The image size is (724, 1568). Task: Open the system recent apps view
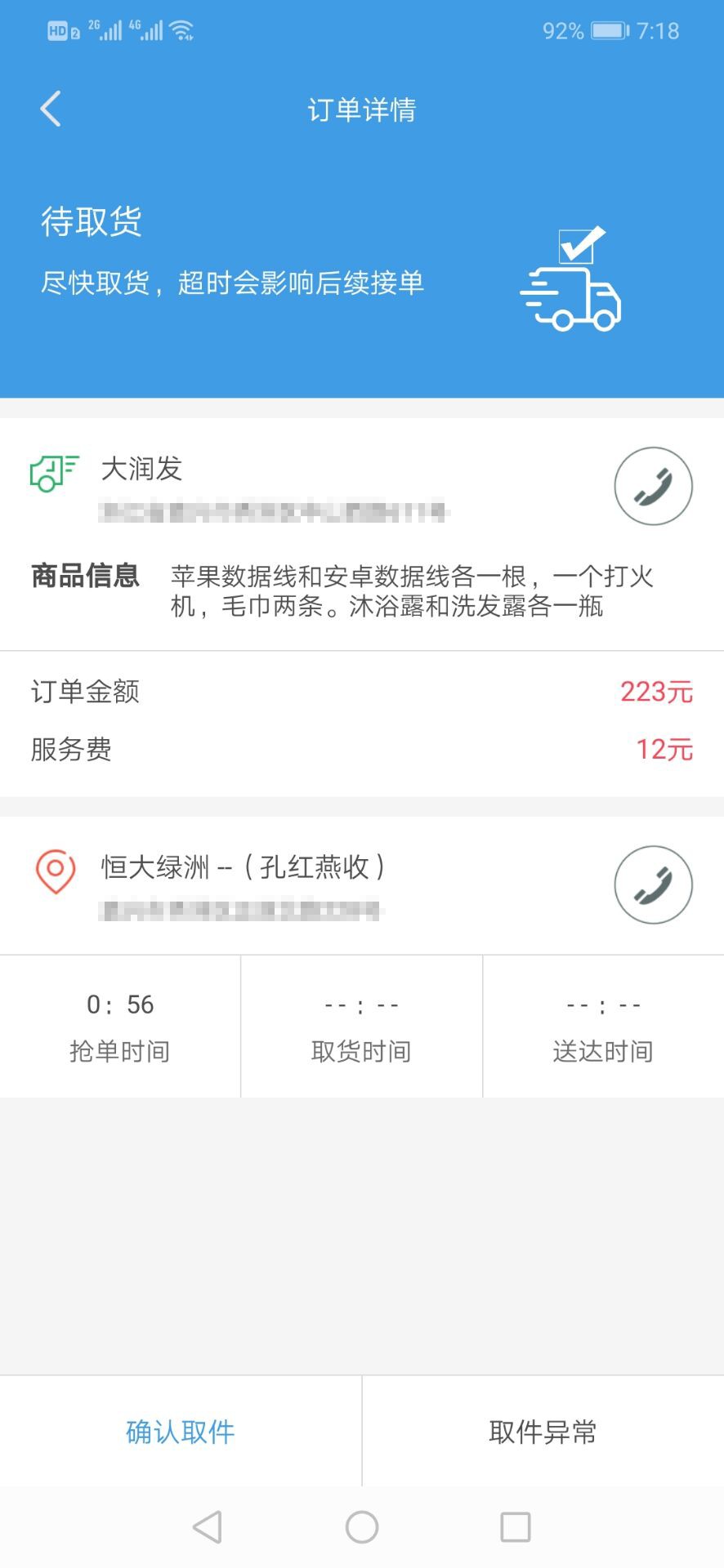(x=515, y=1526)
